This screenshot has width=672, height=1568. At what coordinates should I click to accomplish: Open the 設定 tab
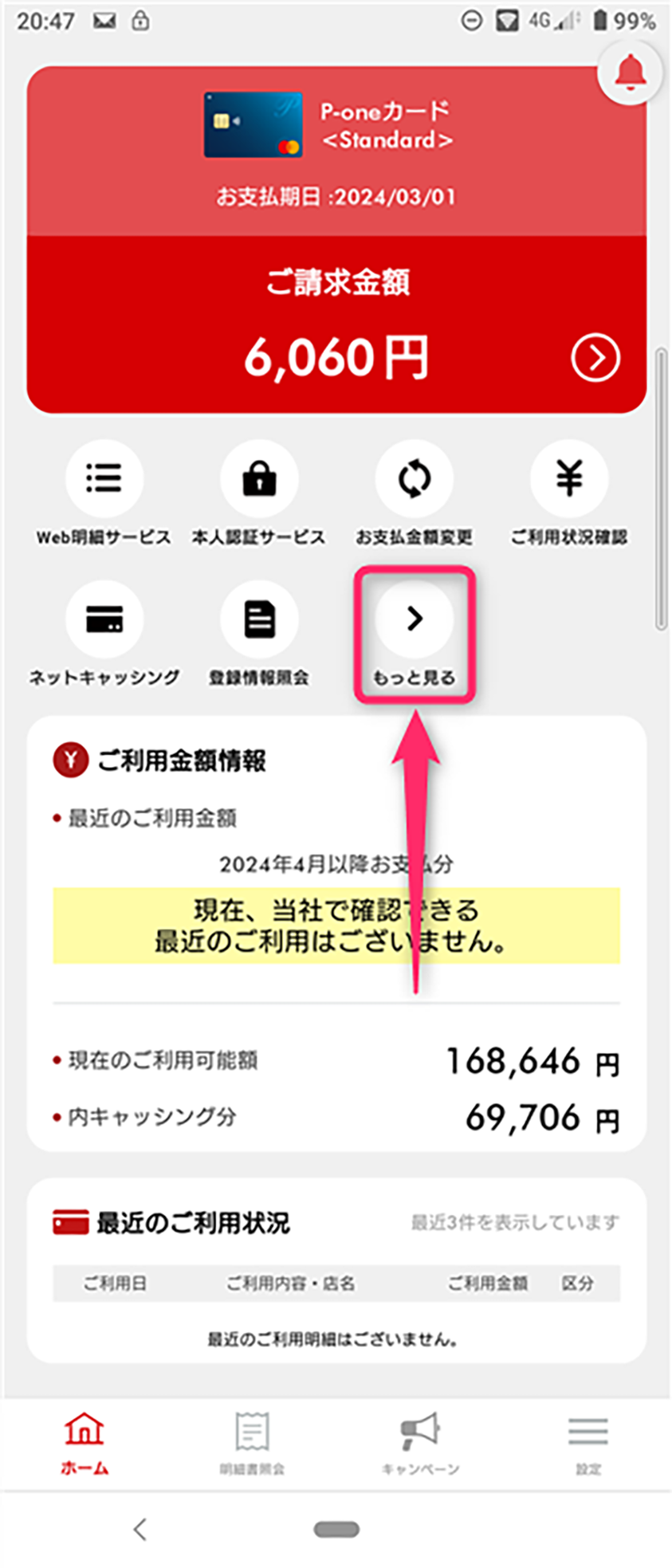coord(588,1442)
